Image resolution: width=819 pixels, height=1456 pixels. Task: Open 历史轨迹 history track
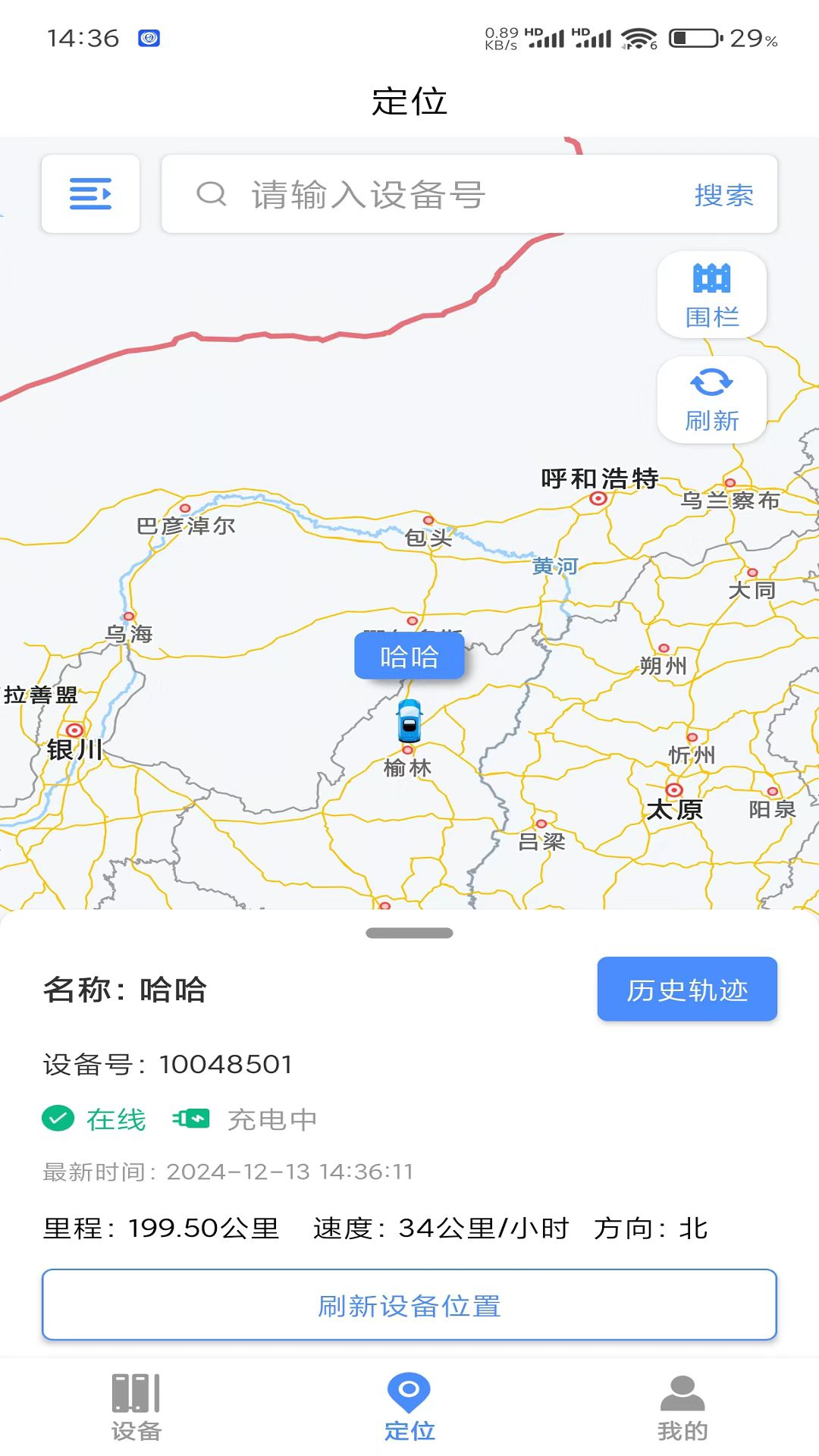coord(686,989)
